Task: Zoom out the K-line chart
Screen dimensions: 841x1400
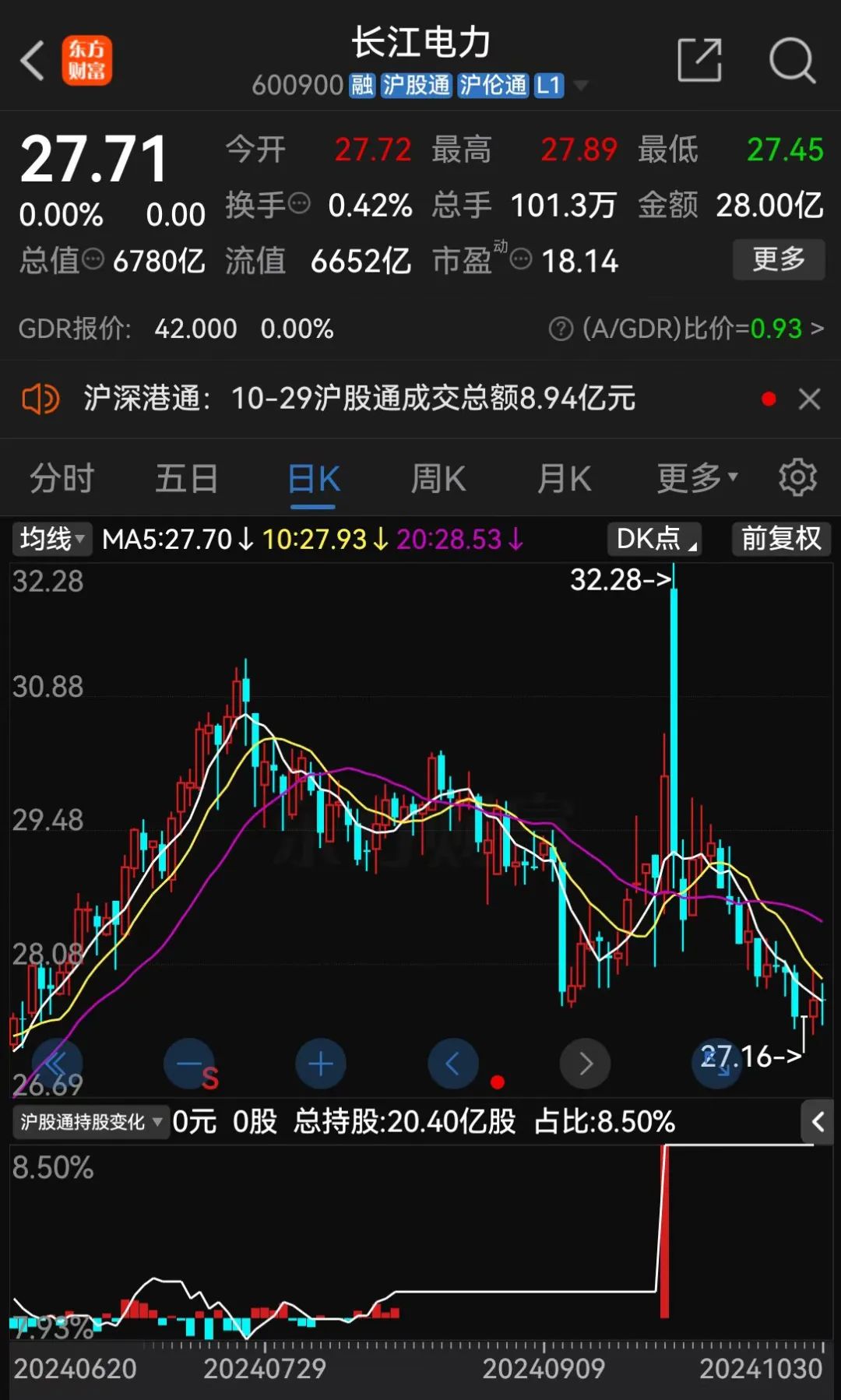Action: (189, 1064)
